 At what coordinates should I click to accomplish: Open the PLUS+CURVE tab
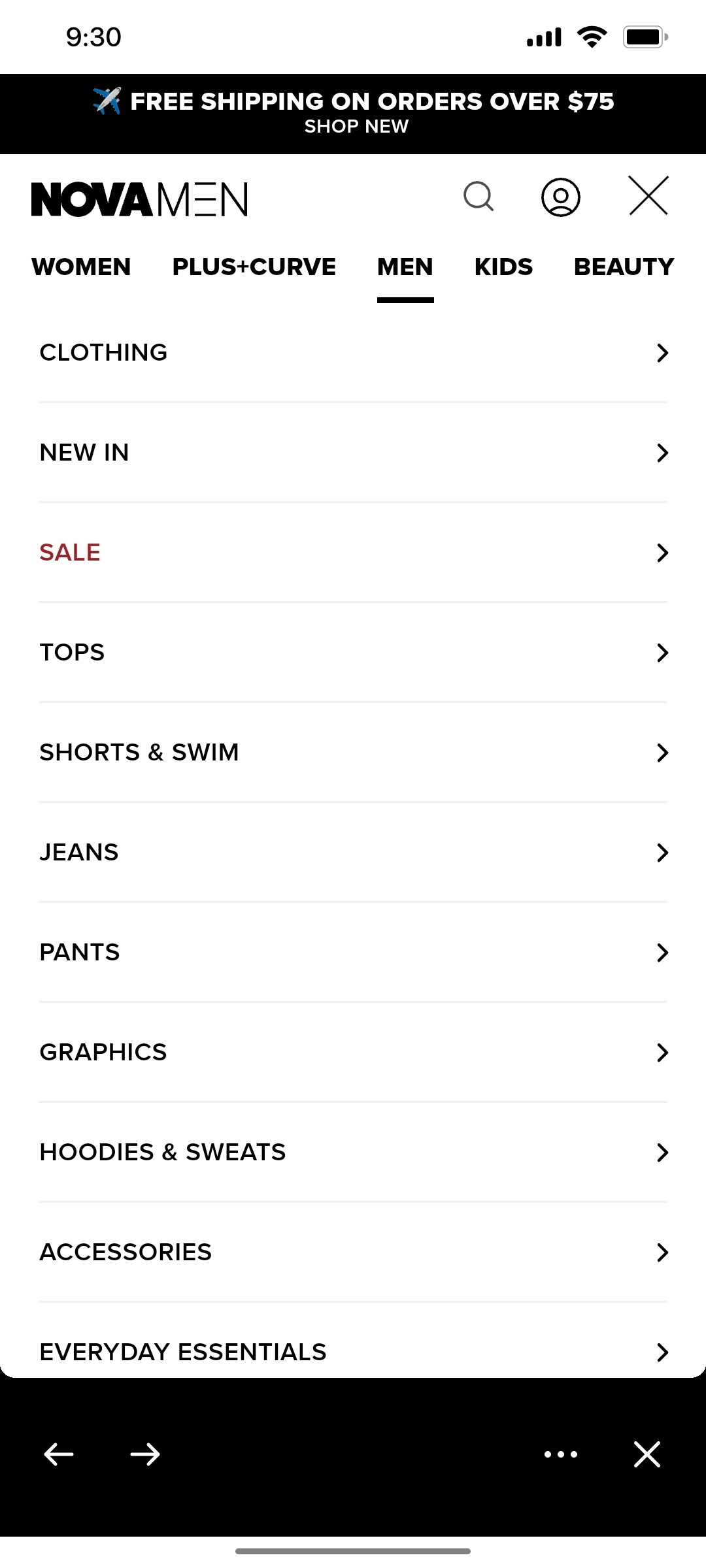[x=254, y=267]
